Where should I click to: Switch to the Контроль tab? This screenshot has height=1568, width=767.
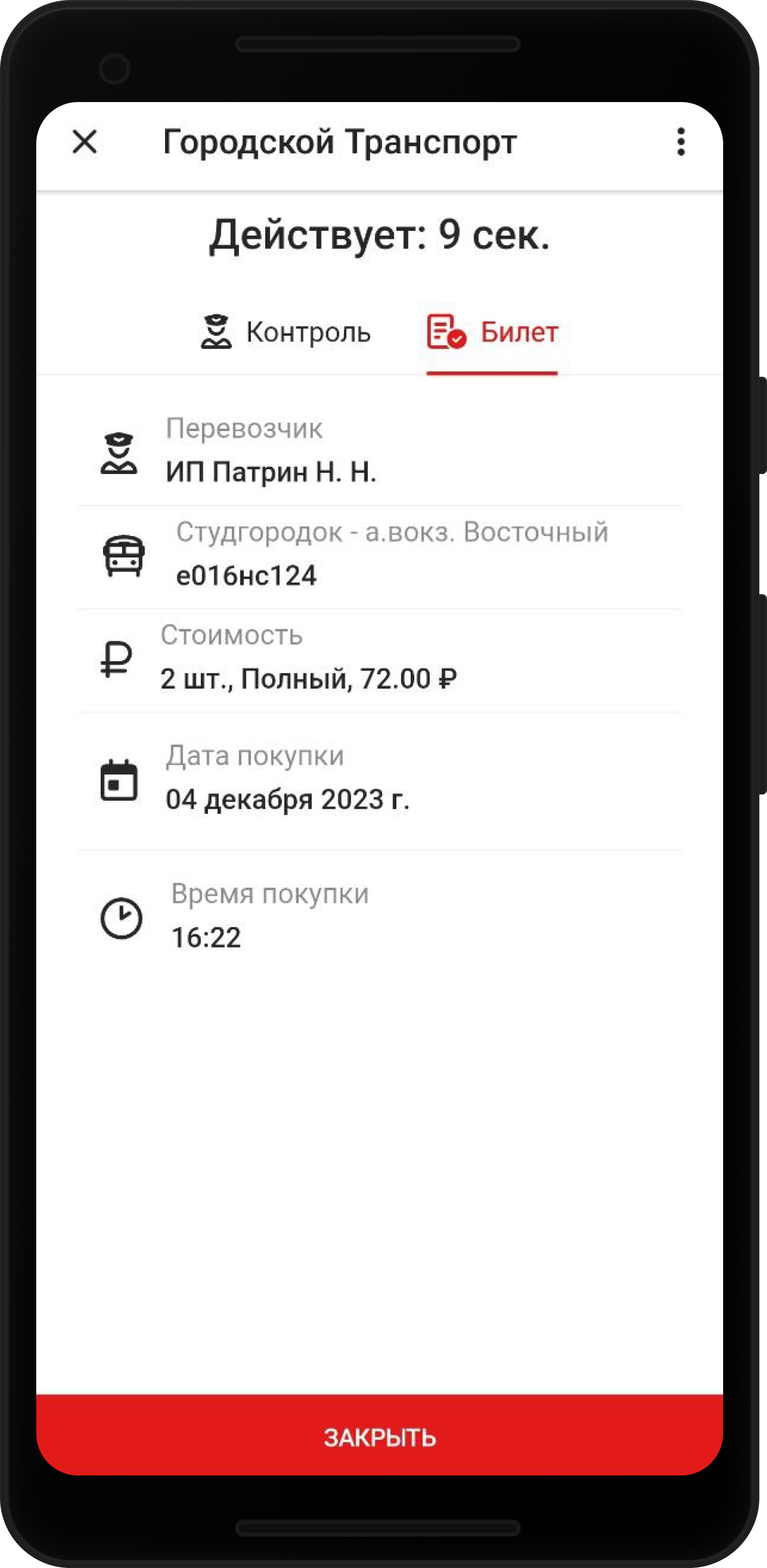pos(286,332)
